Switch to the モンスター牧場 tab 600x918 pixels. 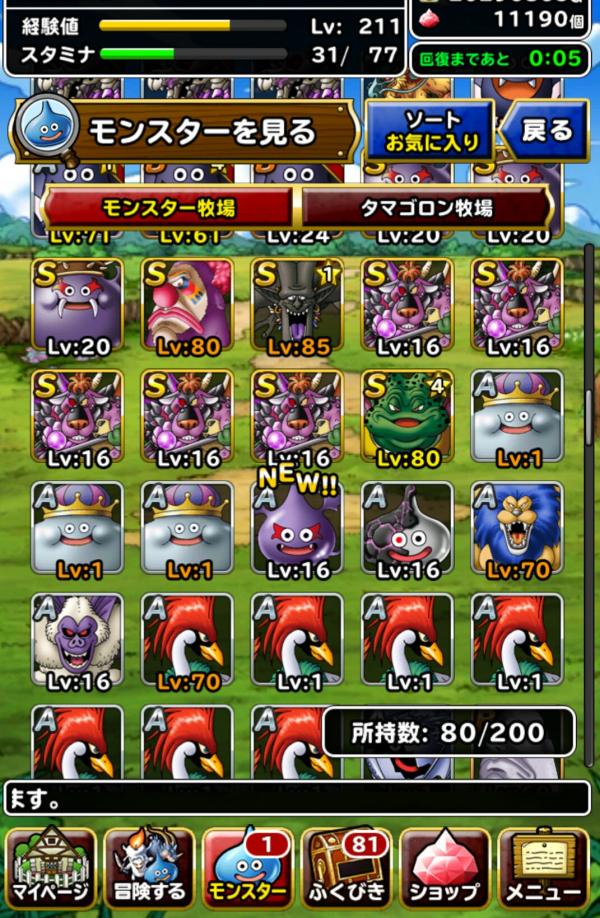(167, 208)
